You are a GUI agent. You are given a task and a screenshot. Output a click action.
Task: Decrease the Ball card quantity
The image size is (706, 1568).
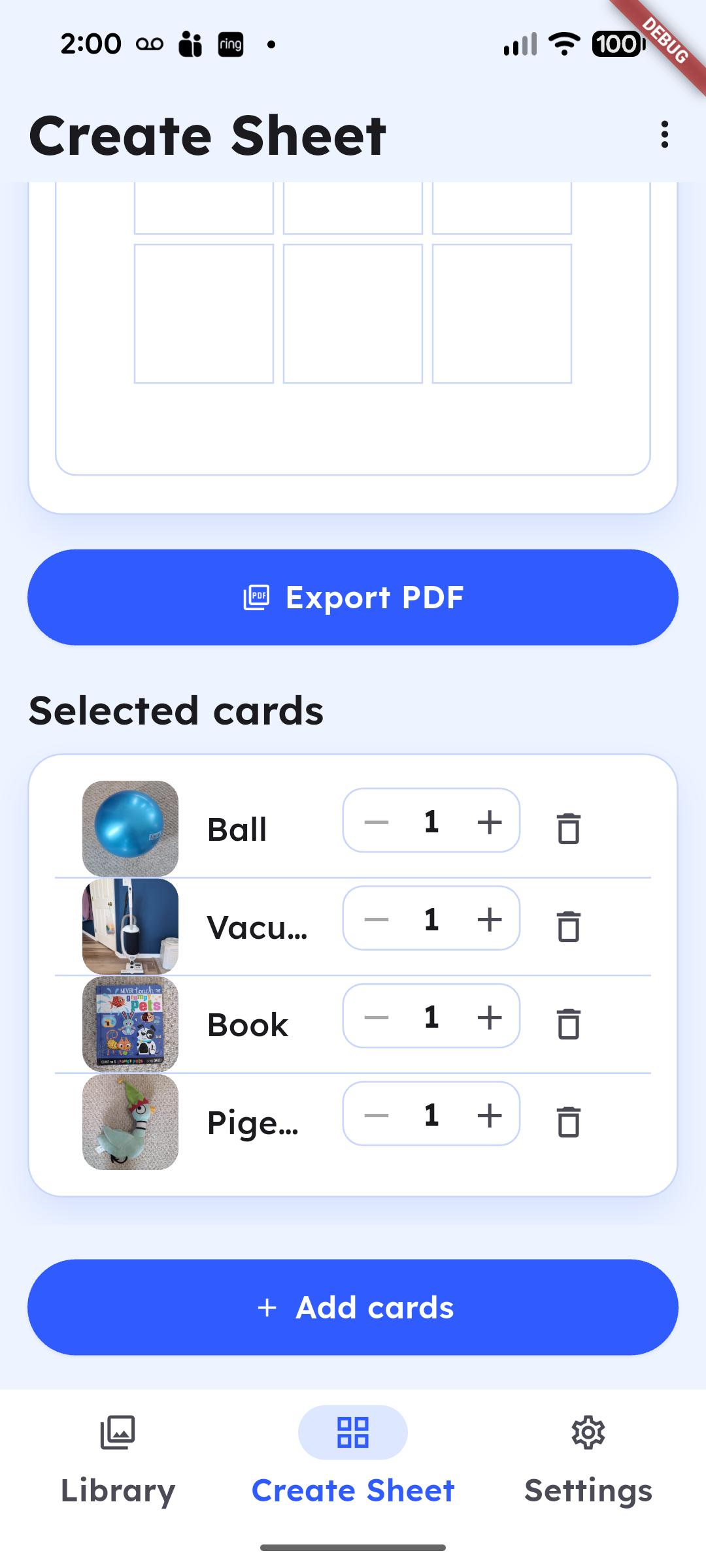377,822
